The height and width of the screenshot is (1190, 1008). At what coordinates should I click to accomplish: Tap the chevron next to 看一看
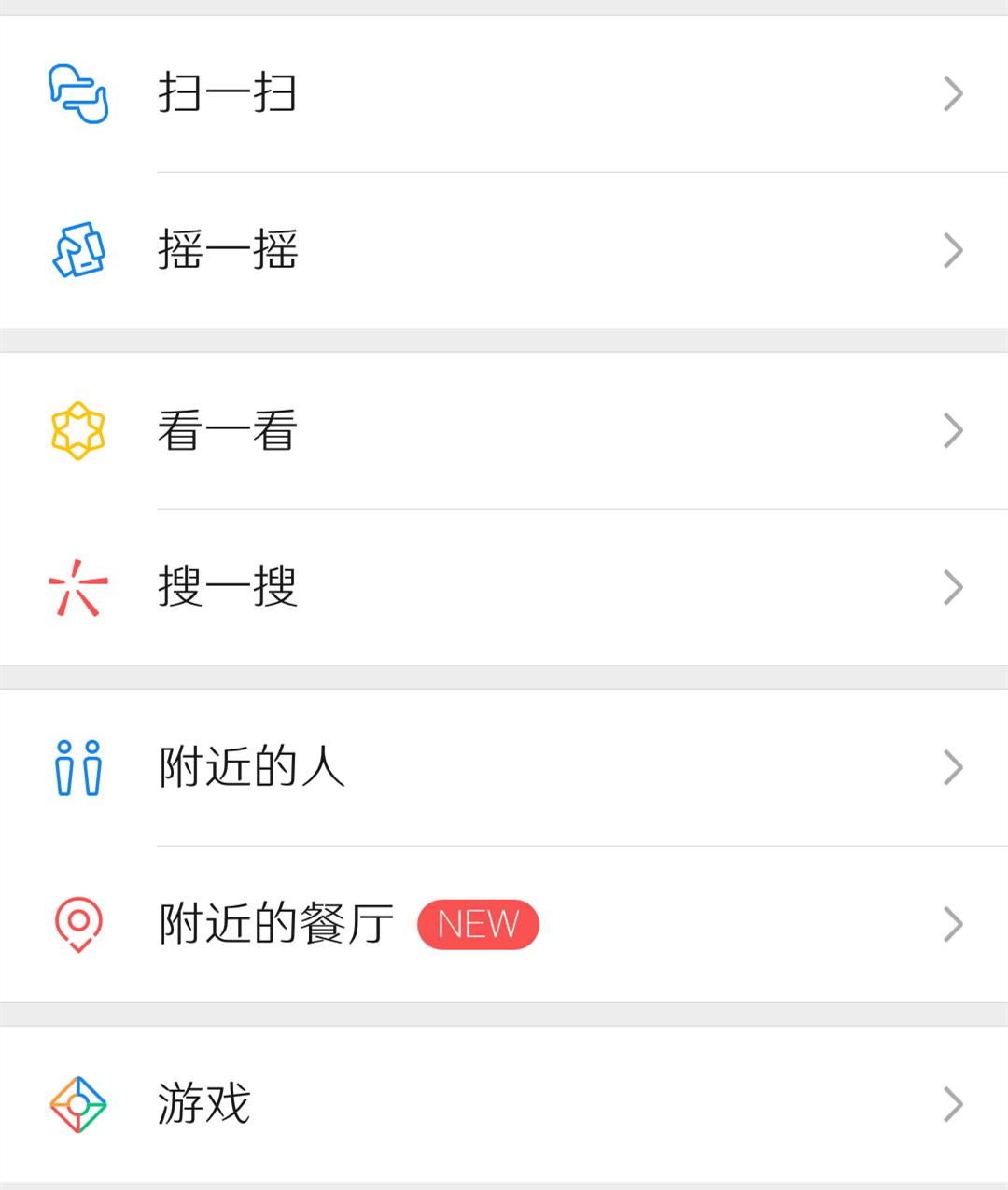click(x=953, y=430)
